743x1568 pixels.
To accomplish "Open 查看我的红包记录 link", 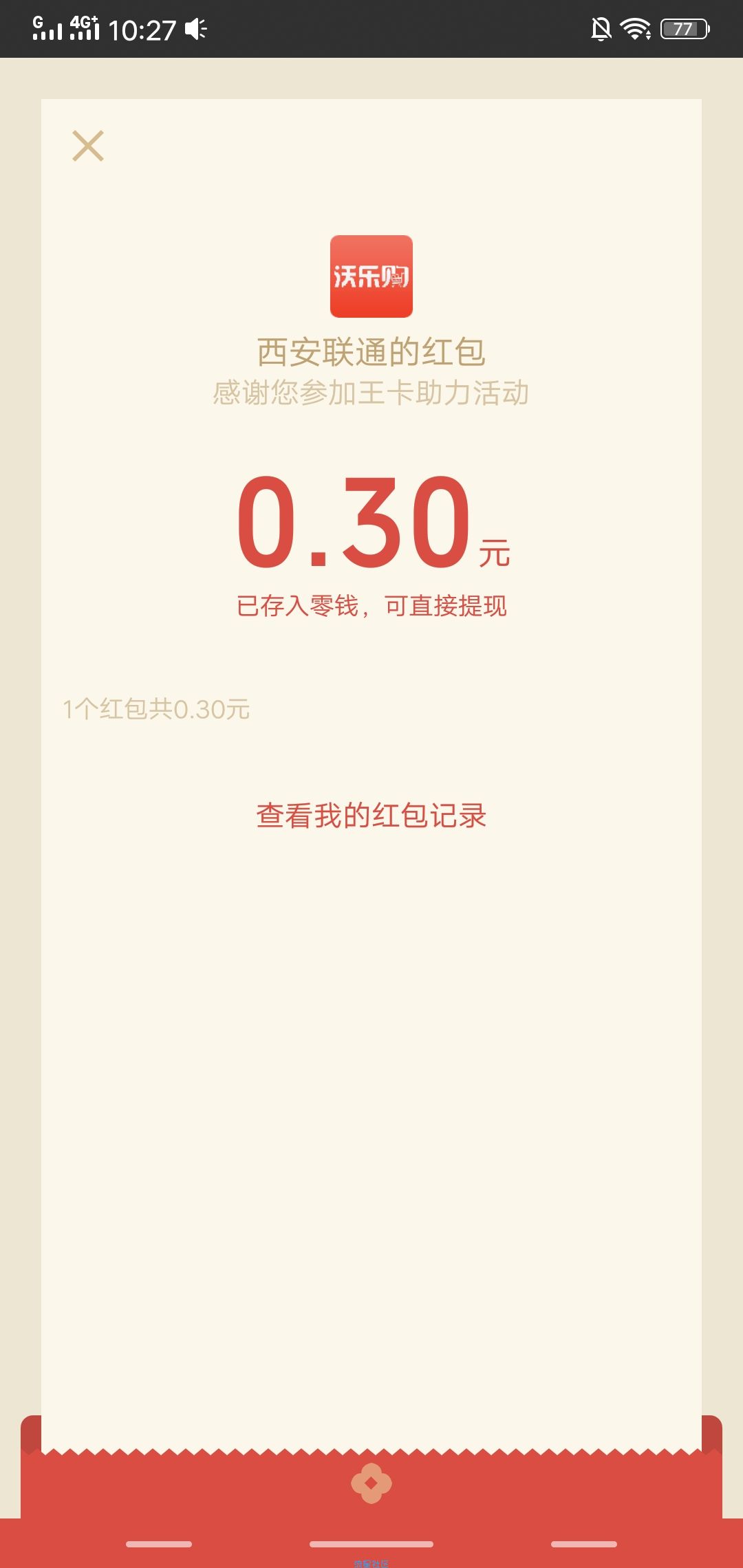I will coord(371,816).
